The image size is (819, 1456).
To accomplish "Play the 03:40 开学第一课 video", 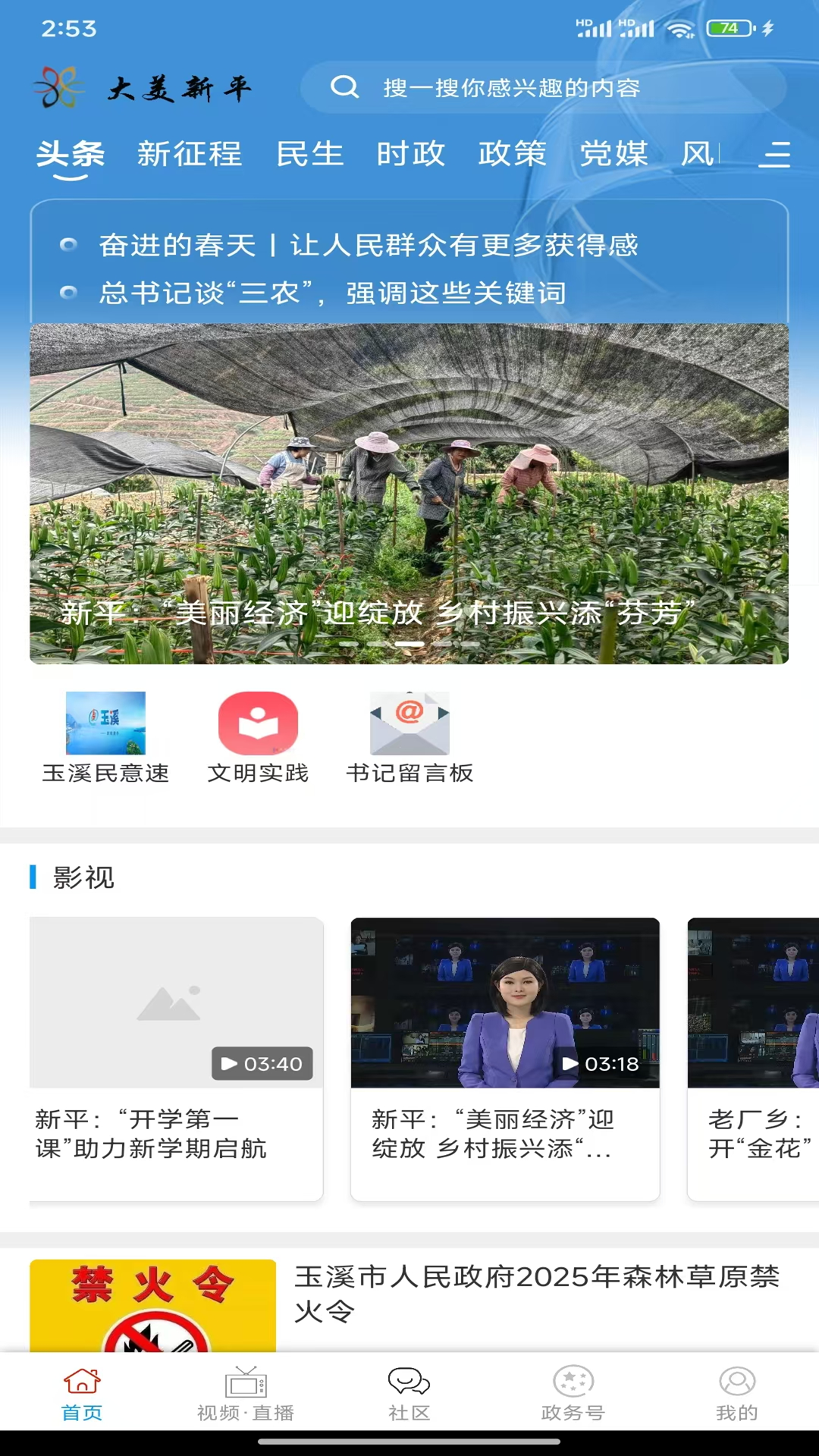I will coord(176,1003).
